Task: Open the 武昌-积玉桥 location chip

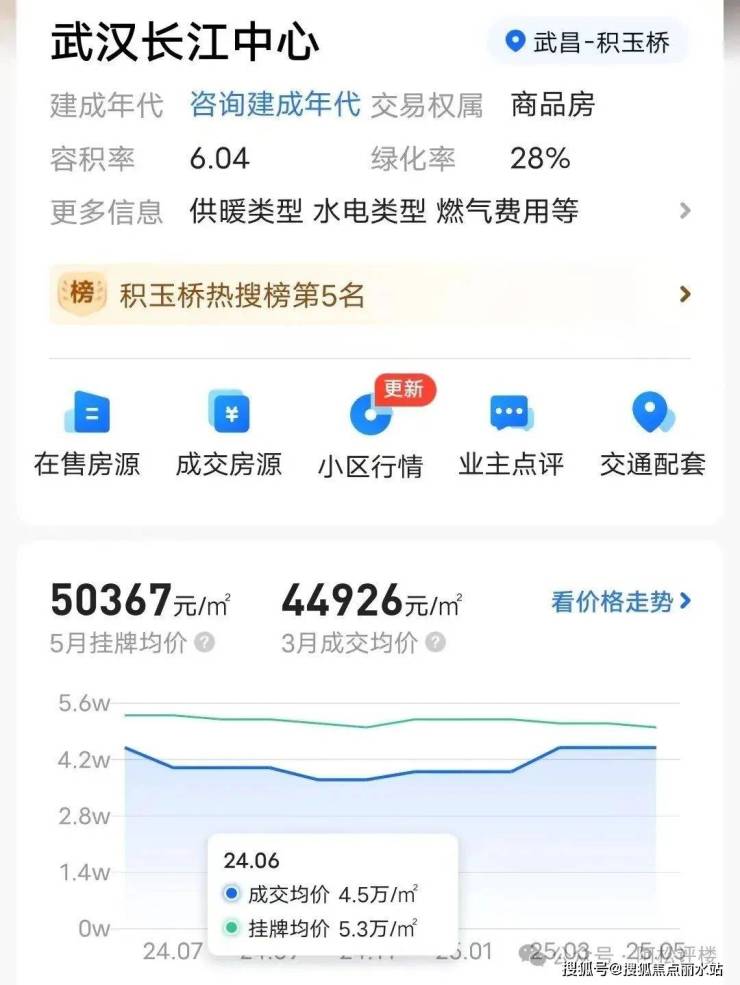Action: [x=588, y=42]
